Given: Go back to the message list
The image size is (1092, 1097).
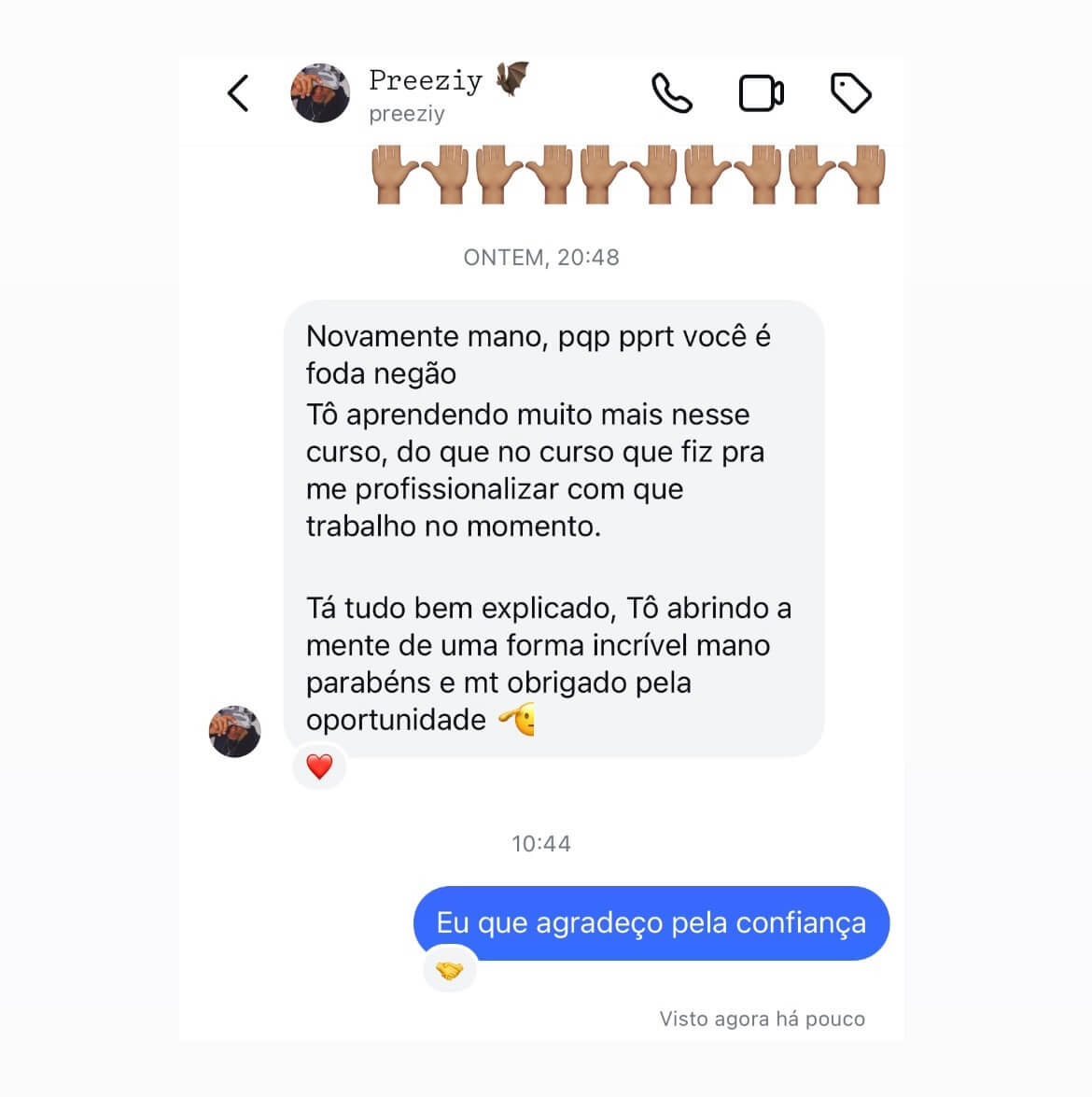Looking at the screenshot, I should (x=239, y=93).
